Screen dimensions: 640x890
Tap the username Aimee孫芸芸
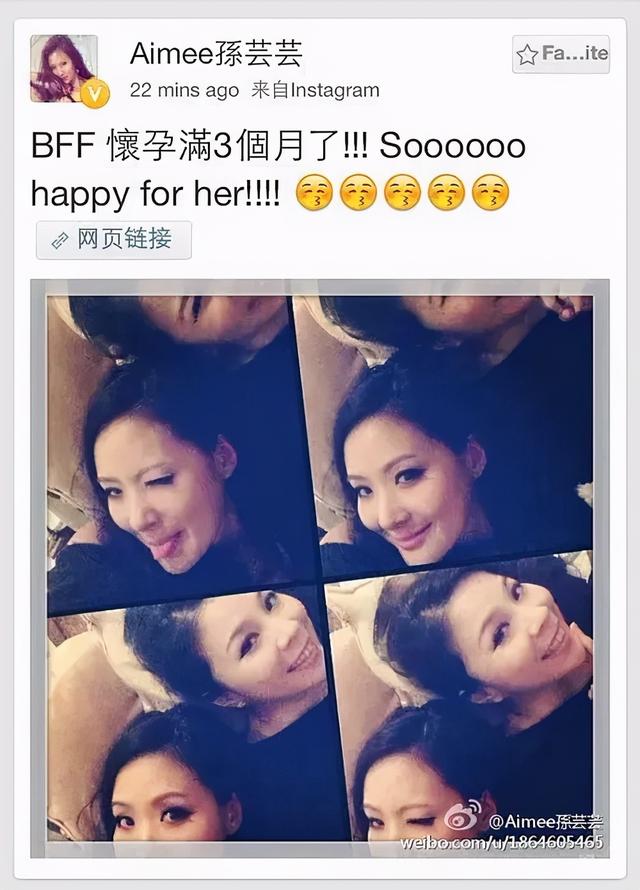(216, 54)
